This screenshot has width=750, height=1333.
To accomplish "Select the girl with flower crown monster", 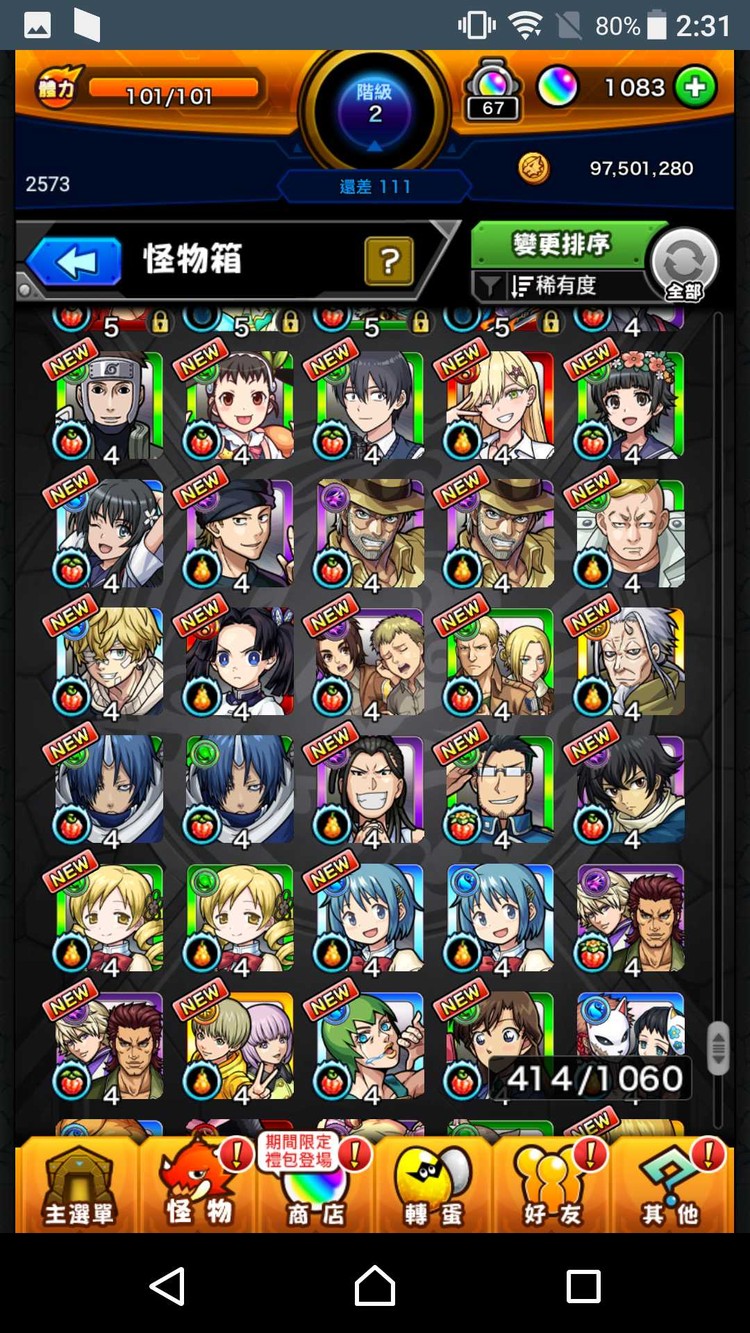I will pos(631,405).
